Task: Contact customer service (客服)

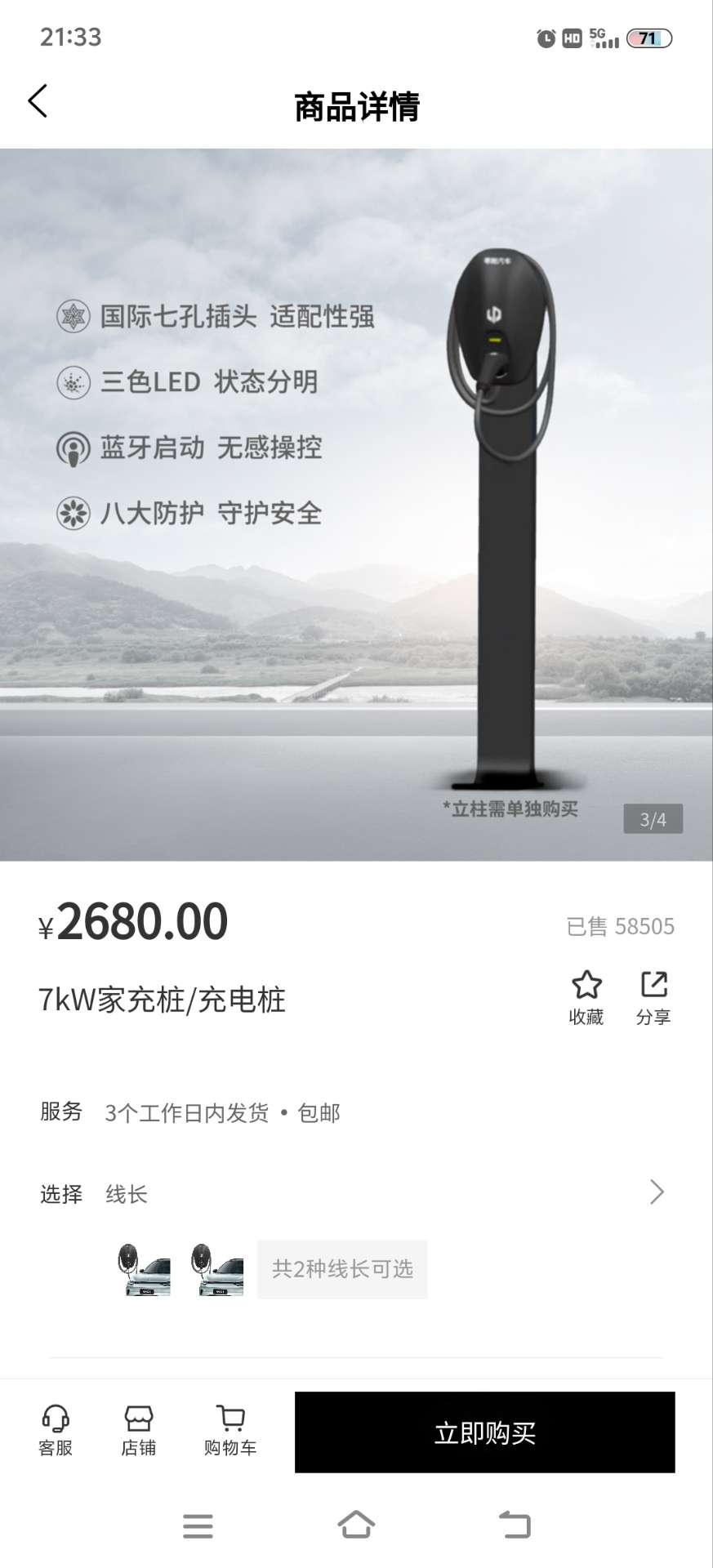Action: click(56, 1431)
